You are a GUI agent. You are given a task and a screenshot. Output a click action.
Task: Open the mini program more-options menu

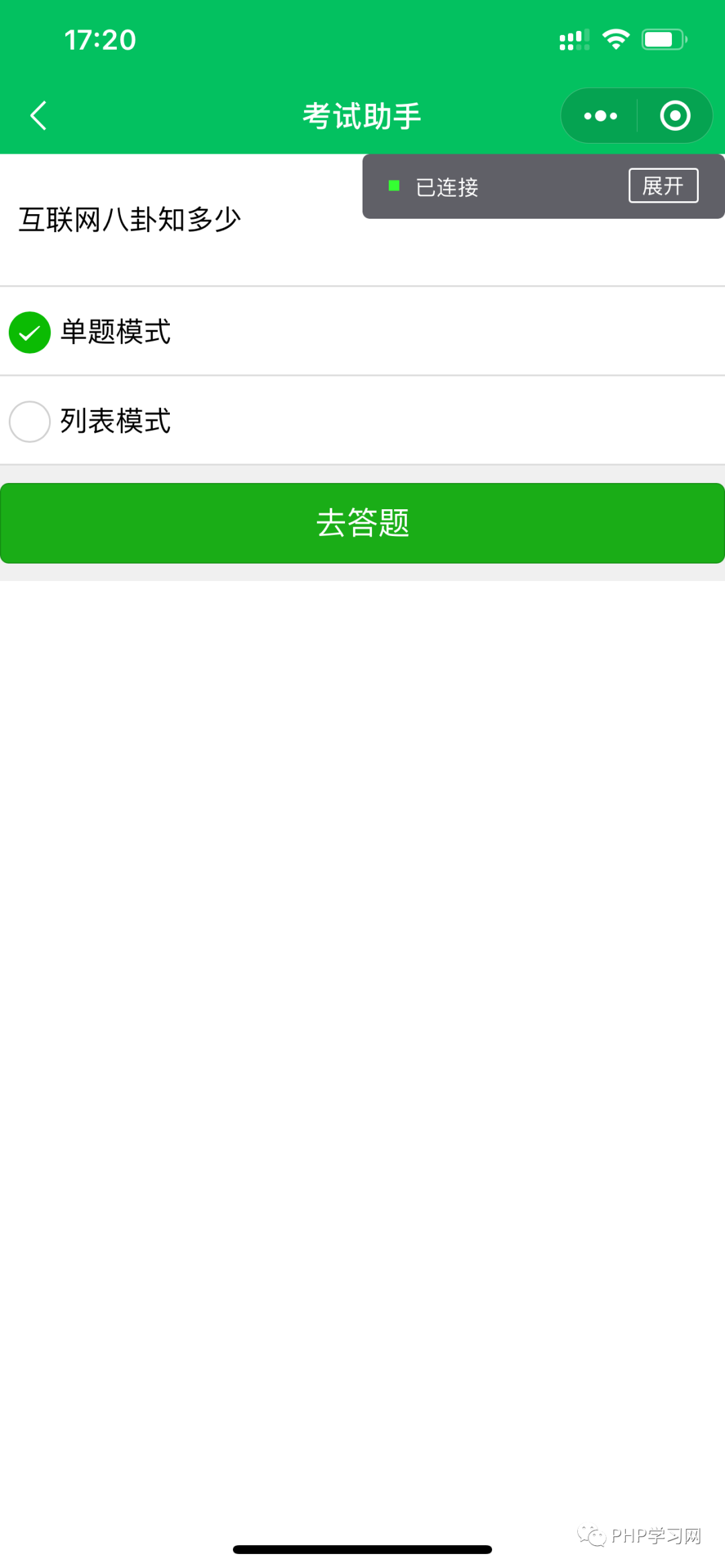tap(600, 116)
